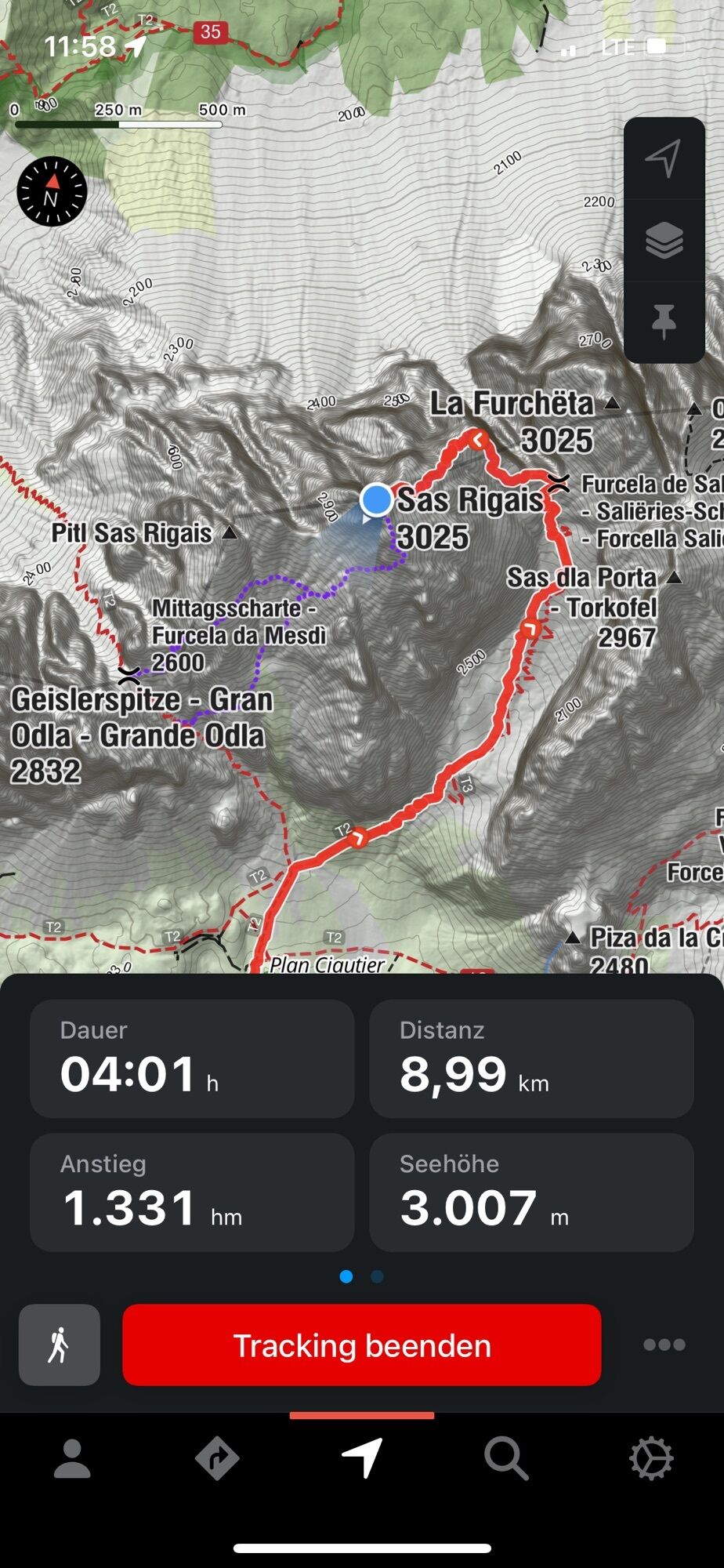The width and height of the screenshot is (724, 1568).
Task: Center the map on my location
Action: coord(664,158)
